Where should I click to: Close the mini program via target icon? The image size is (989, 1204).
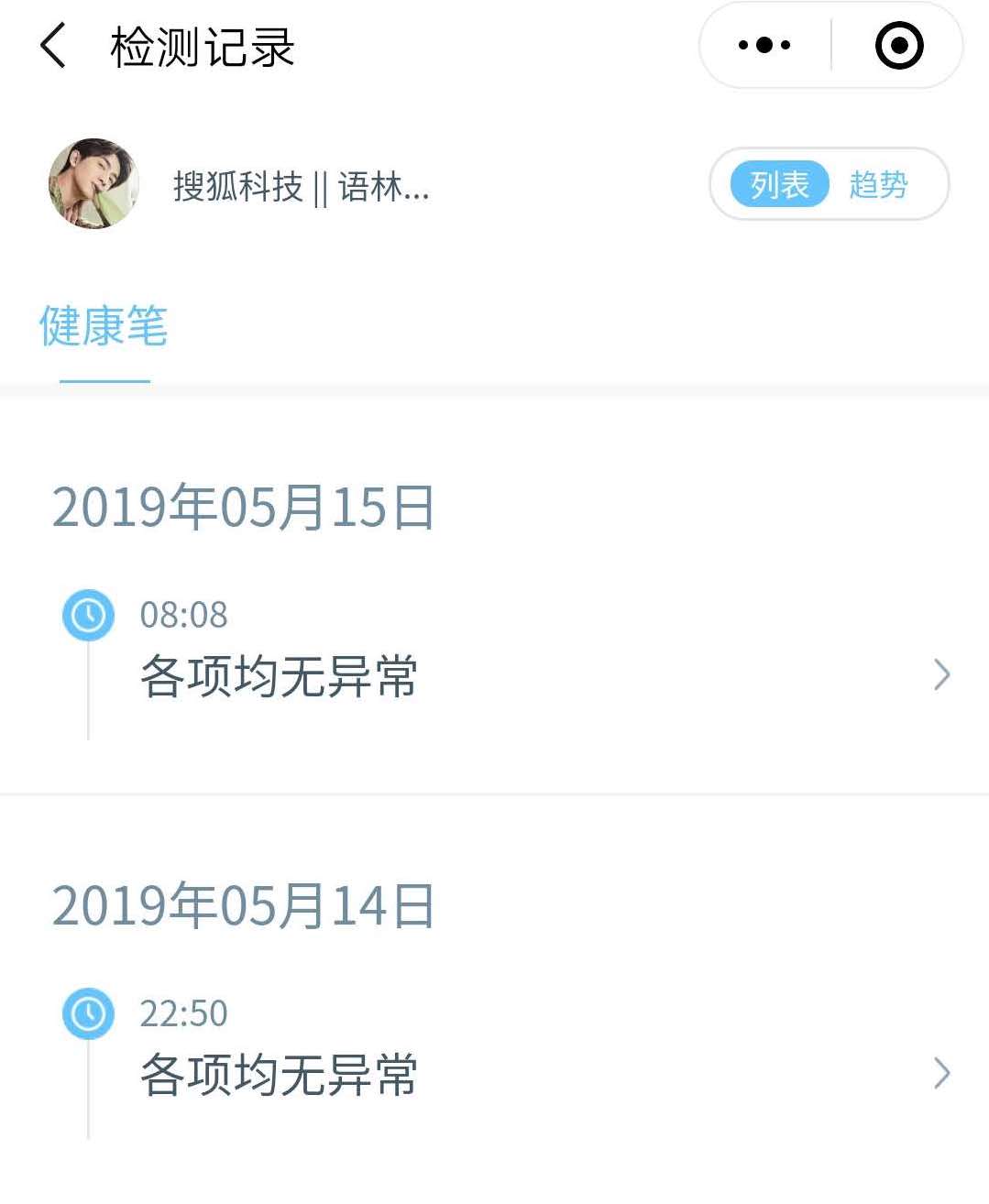pos(899,45)
